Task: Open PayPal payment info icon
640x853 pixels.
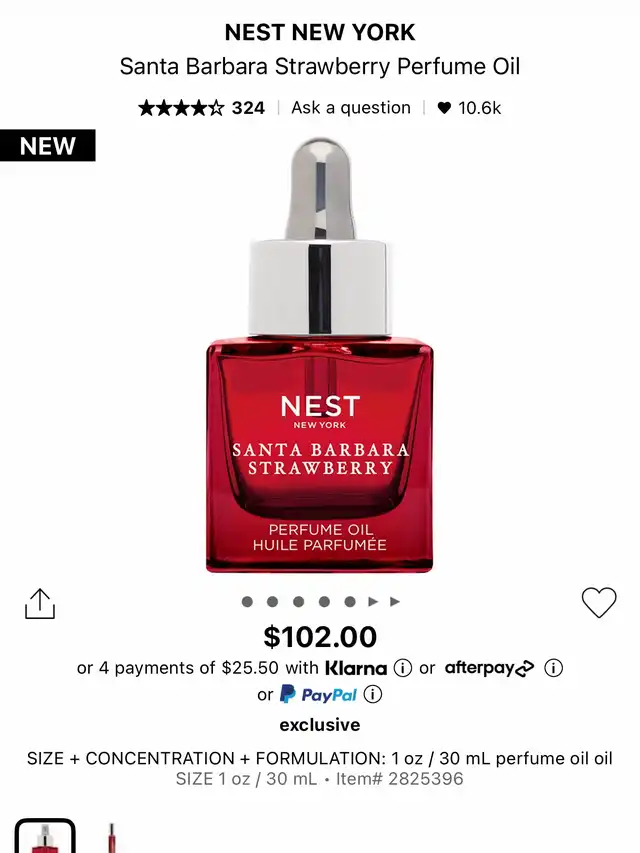Action: coord(373,694)
